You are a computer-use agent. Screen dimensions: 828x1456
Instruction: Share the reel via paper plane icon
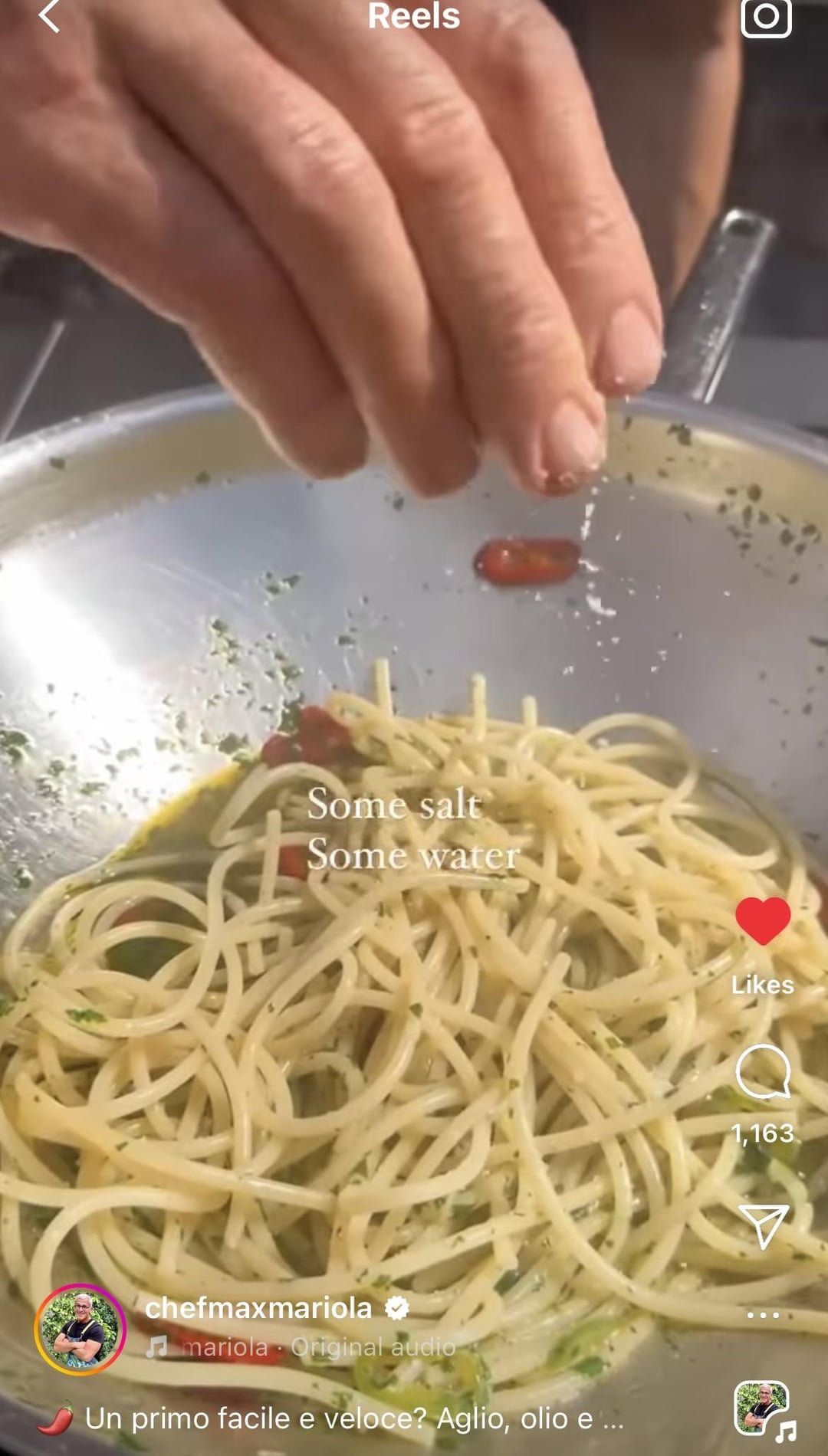coord(762,1225)
